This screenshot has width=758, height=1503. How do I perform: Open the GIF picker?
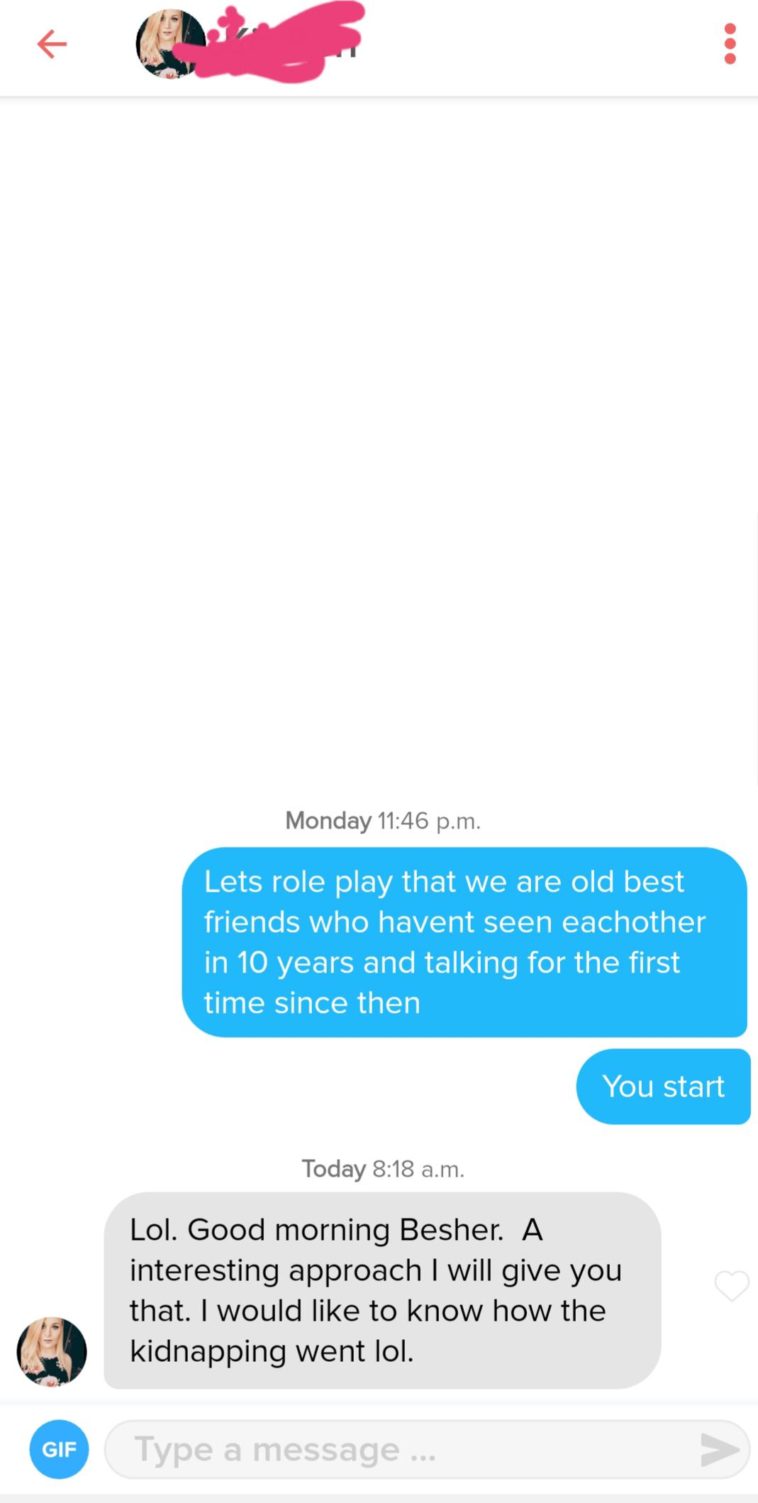59,1449
